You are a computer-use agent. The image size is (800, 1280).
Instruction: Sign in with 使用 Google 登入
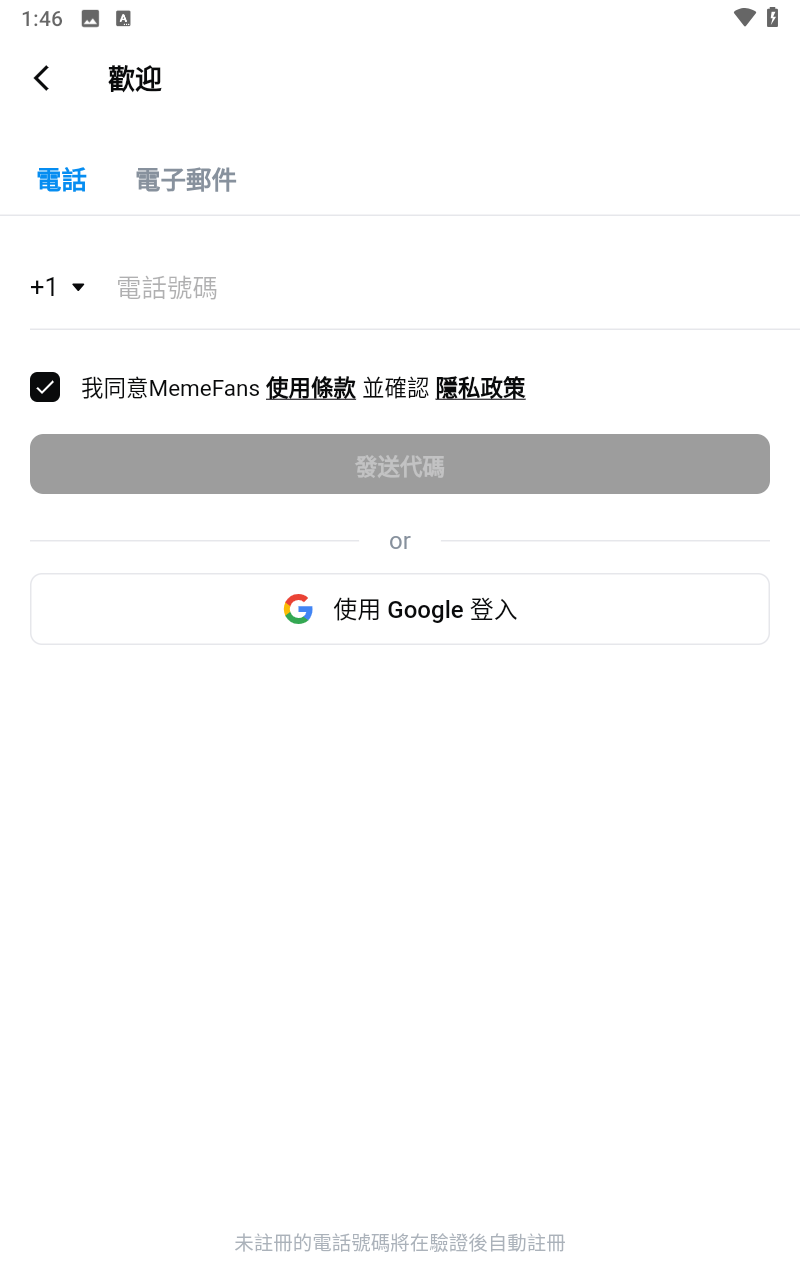click(400, 609)
